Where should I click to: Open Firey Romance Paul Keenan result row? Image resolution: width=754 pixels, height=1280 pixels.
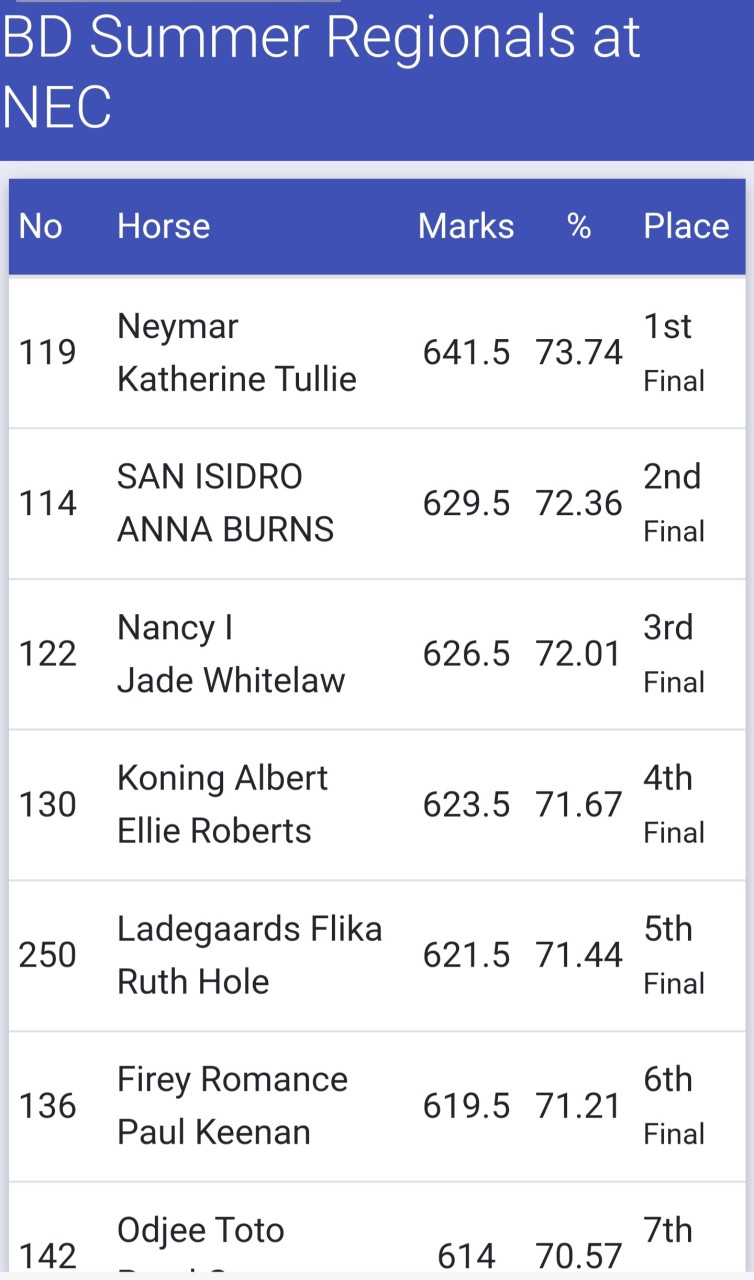click(377, 1107)
